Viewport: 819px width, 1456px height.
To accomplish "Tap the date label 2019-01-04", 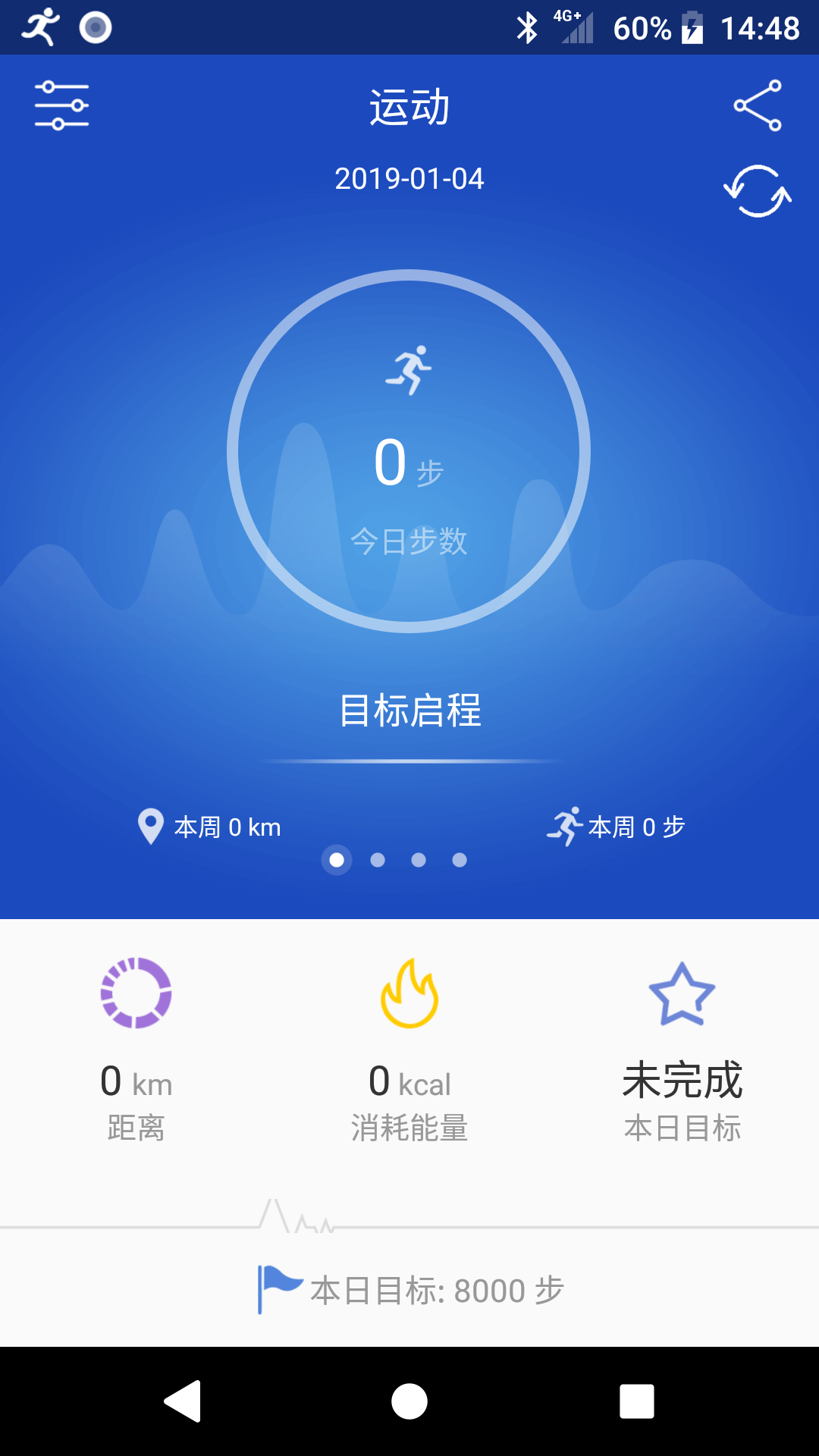I will click(x=409, y=179).
